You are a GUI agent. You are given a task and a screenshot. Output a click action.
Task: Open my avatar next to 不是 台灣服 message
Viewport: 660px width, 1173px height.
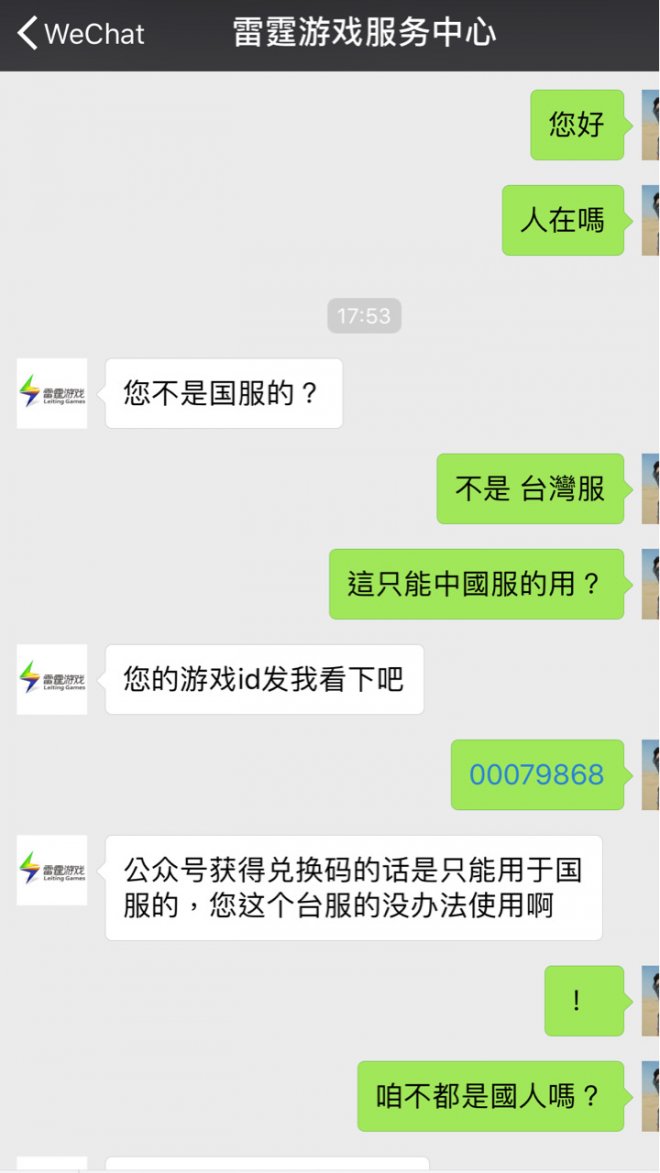point(650,489)
